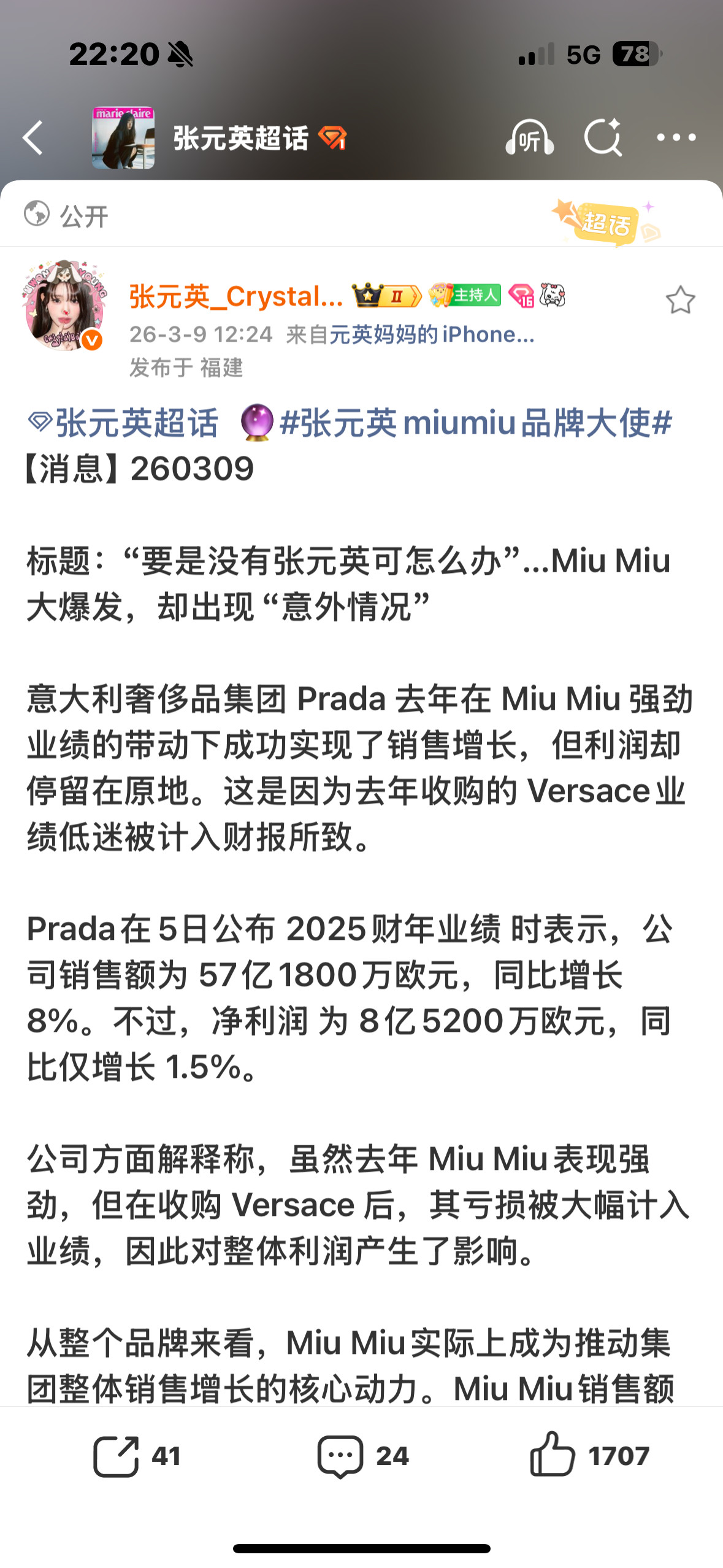Click the crown membership badge

[x=383, y=296]
